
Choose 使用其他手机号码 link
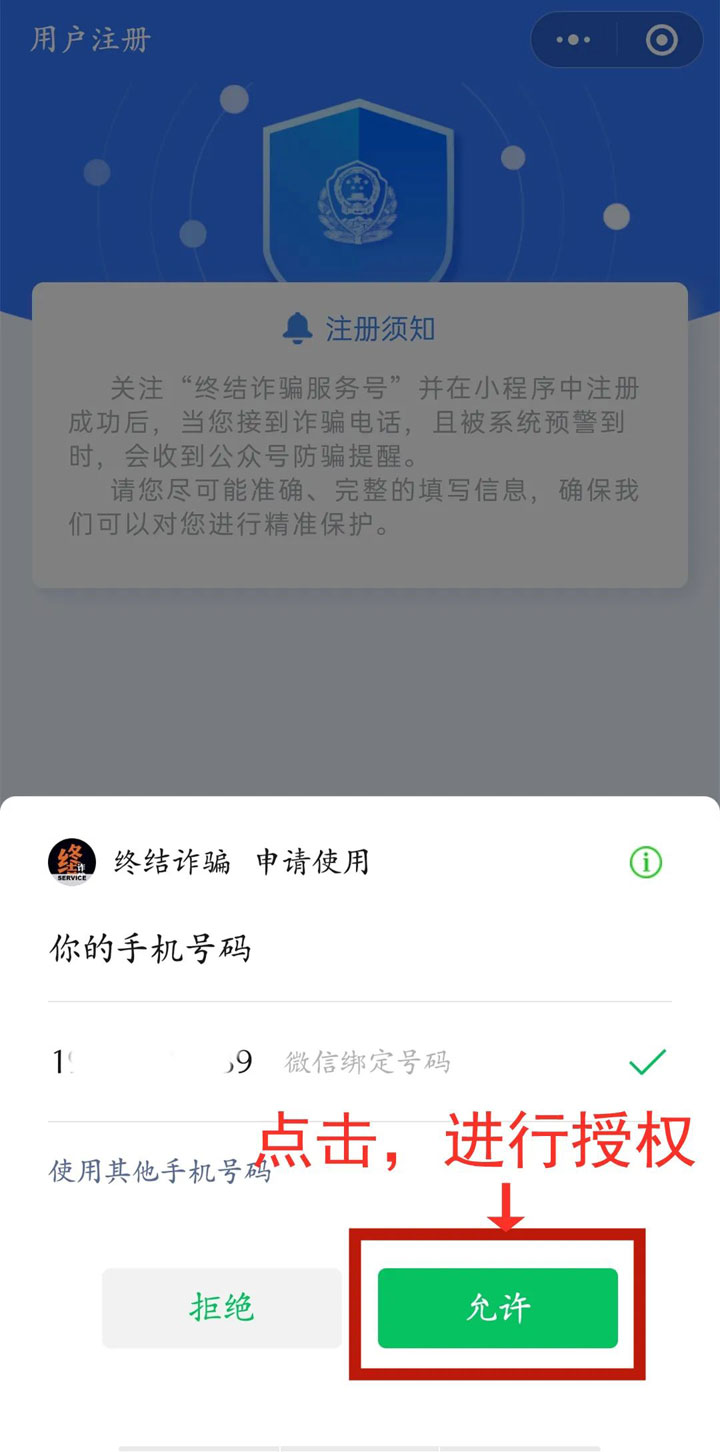[x=160, y=1171]
